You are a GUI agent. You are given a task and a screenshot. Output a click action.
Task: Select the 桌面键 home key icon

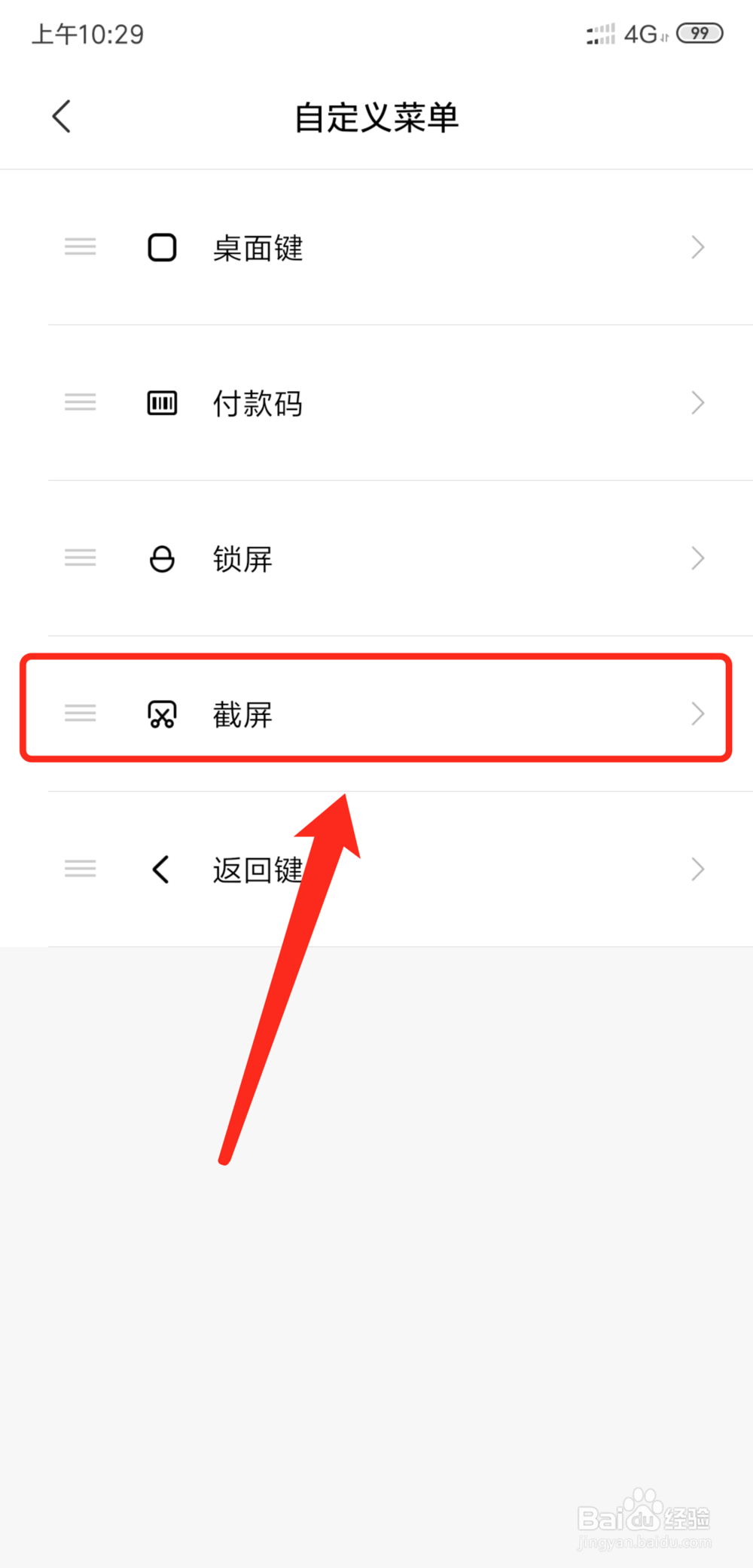tap(161, 247)
